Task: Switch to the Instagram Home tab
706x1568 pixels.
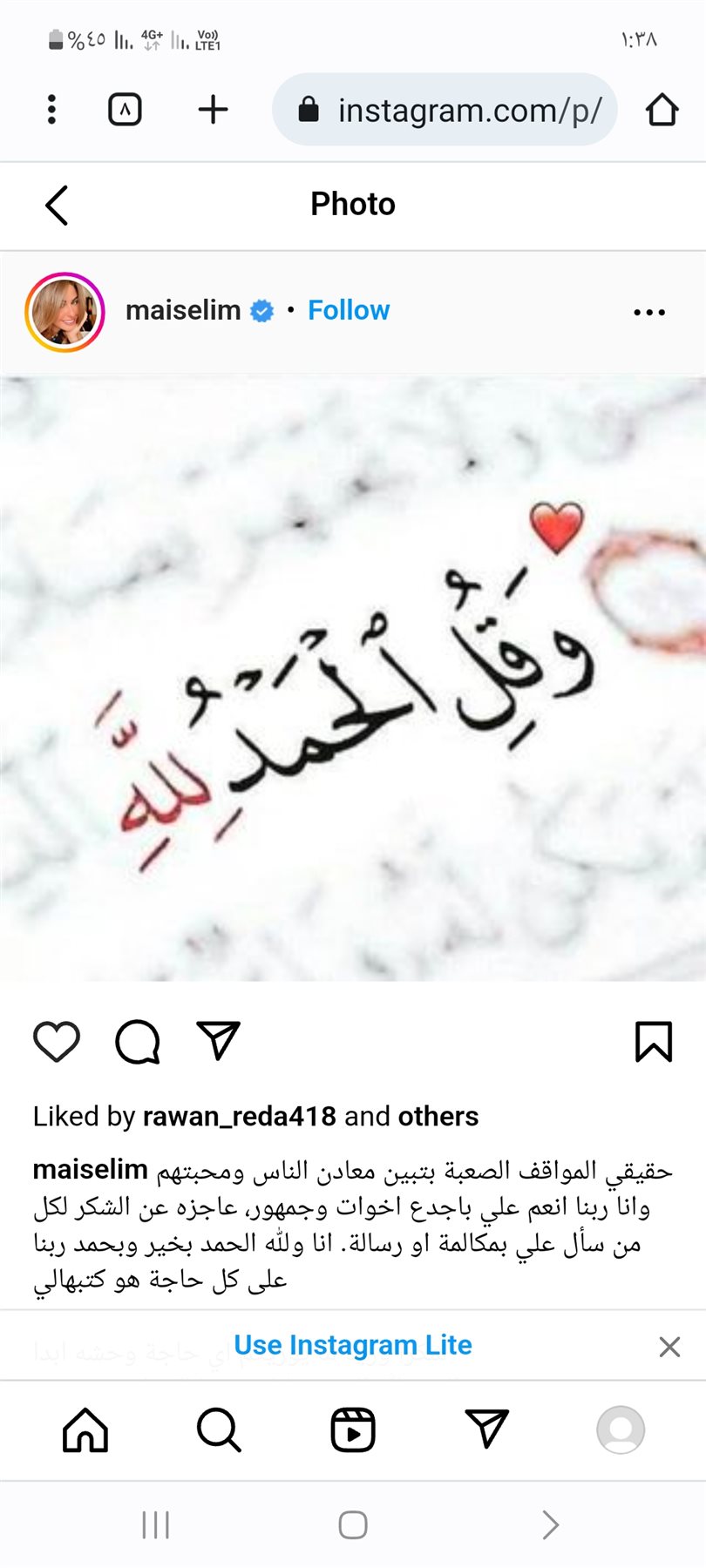Action: pyautogui.click(x=85, y=1430)
